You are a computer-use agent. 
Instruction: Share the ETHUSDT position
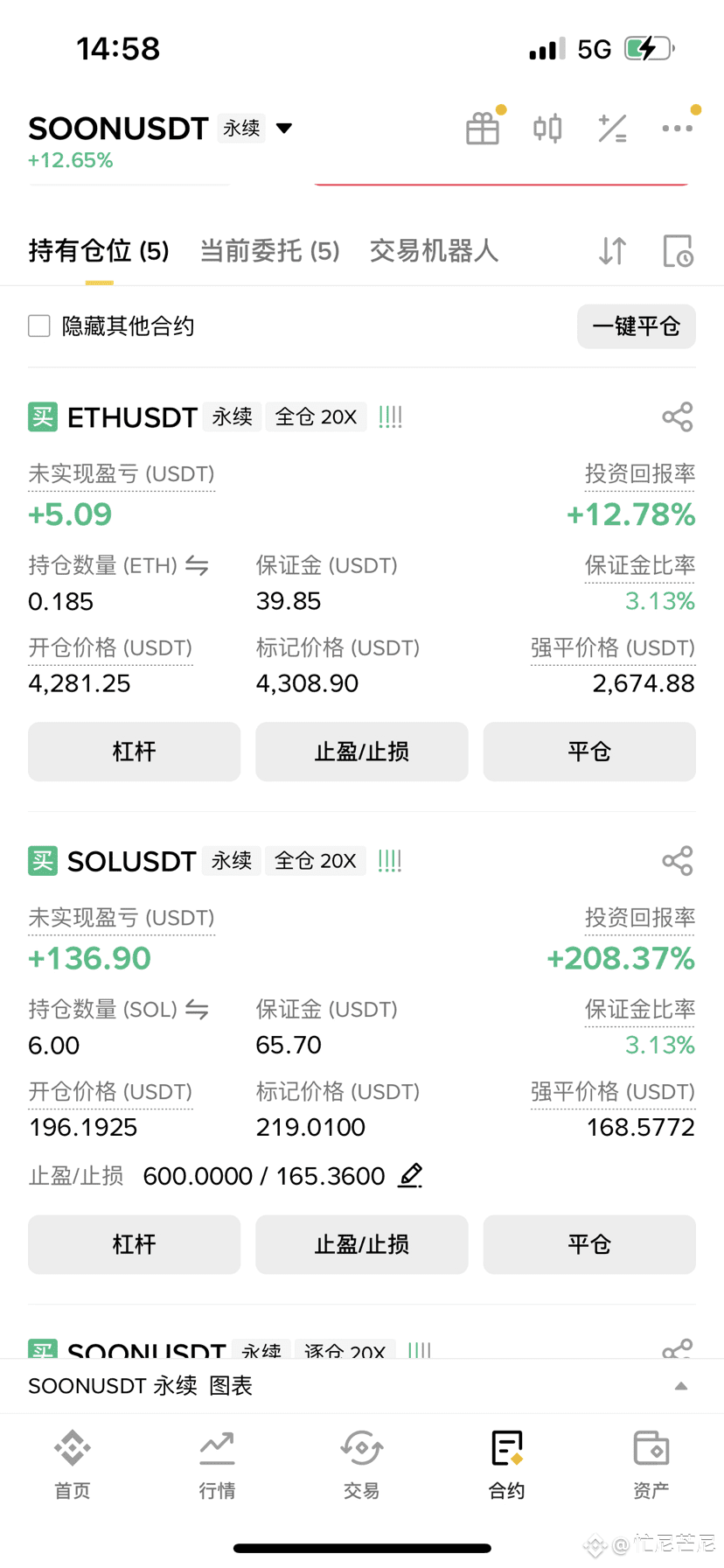tap(678, 417)
